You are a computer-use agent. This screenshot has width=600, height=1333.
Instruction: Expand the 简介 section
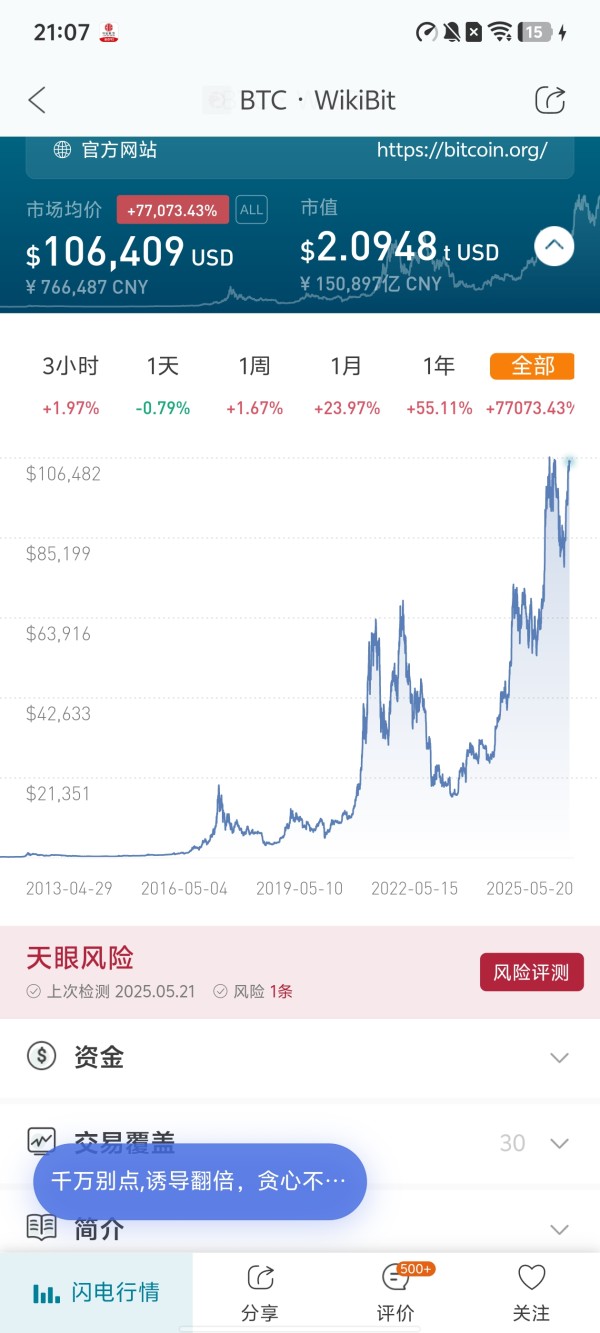pyautogui.click(x=300, y=1229)
